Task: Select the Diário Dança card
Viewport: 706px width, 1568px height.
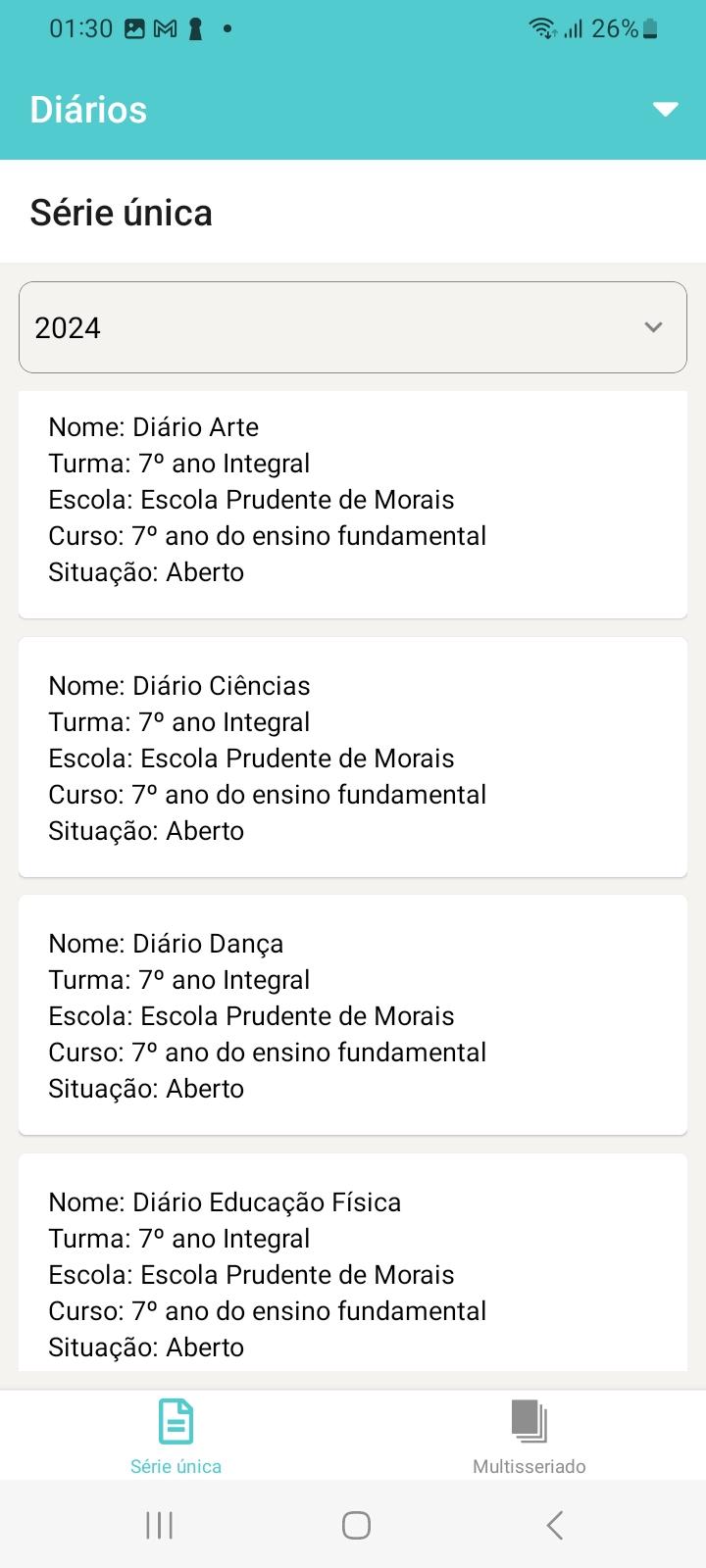Action: [x=353, y=1015]
